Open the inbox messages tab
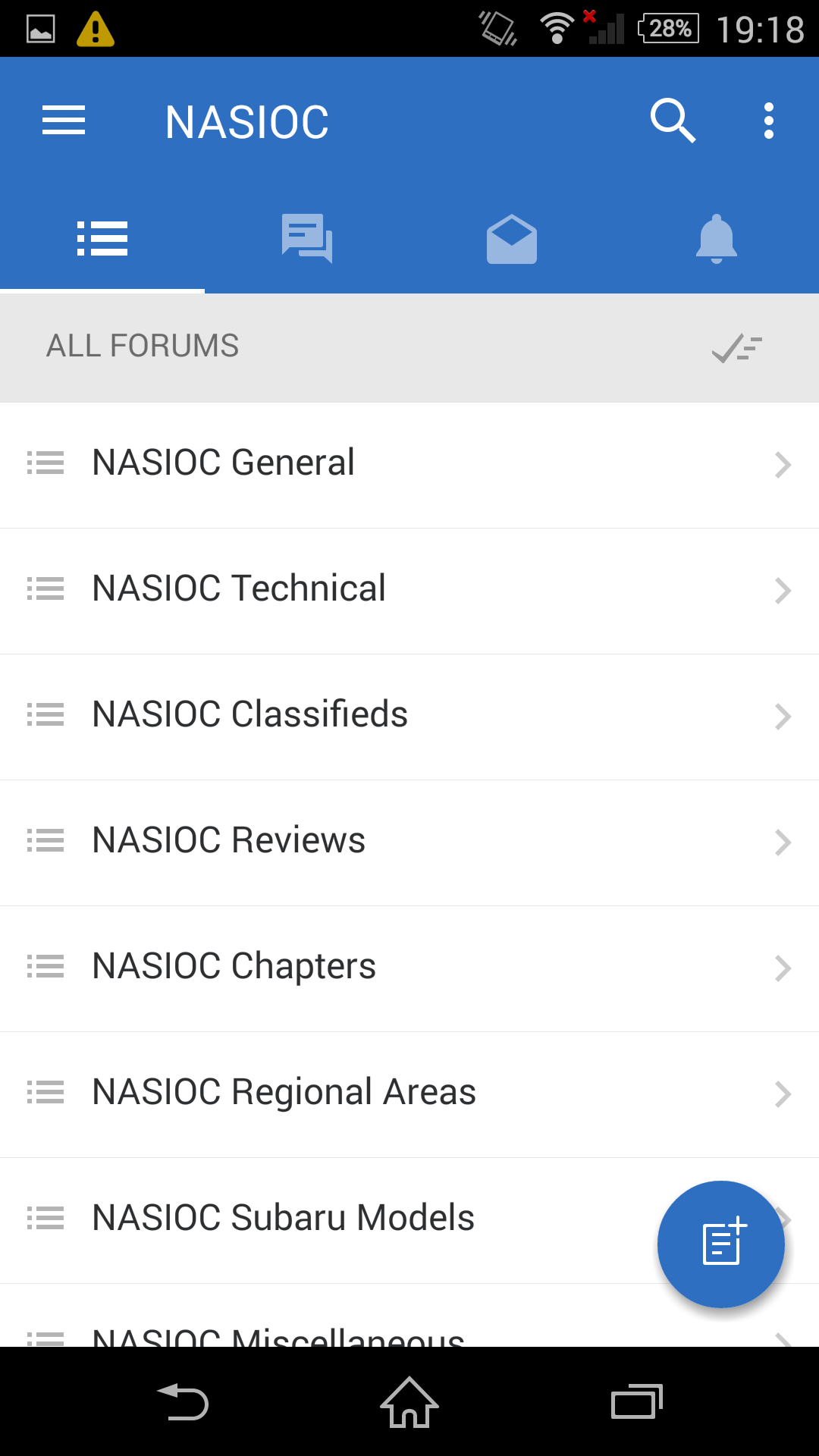The width and height of the screenshot is (819, 1456). pyautogui.click(x=512, y=239)
